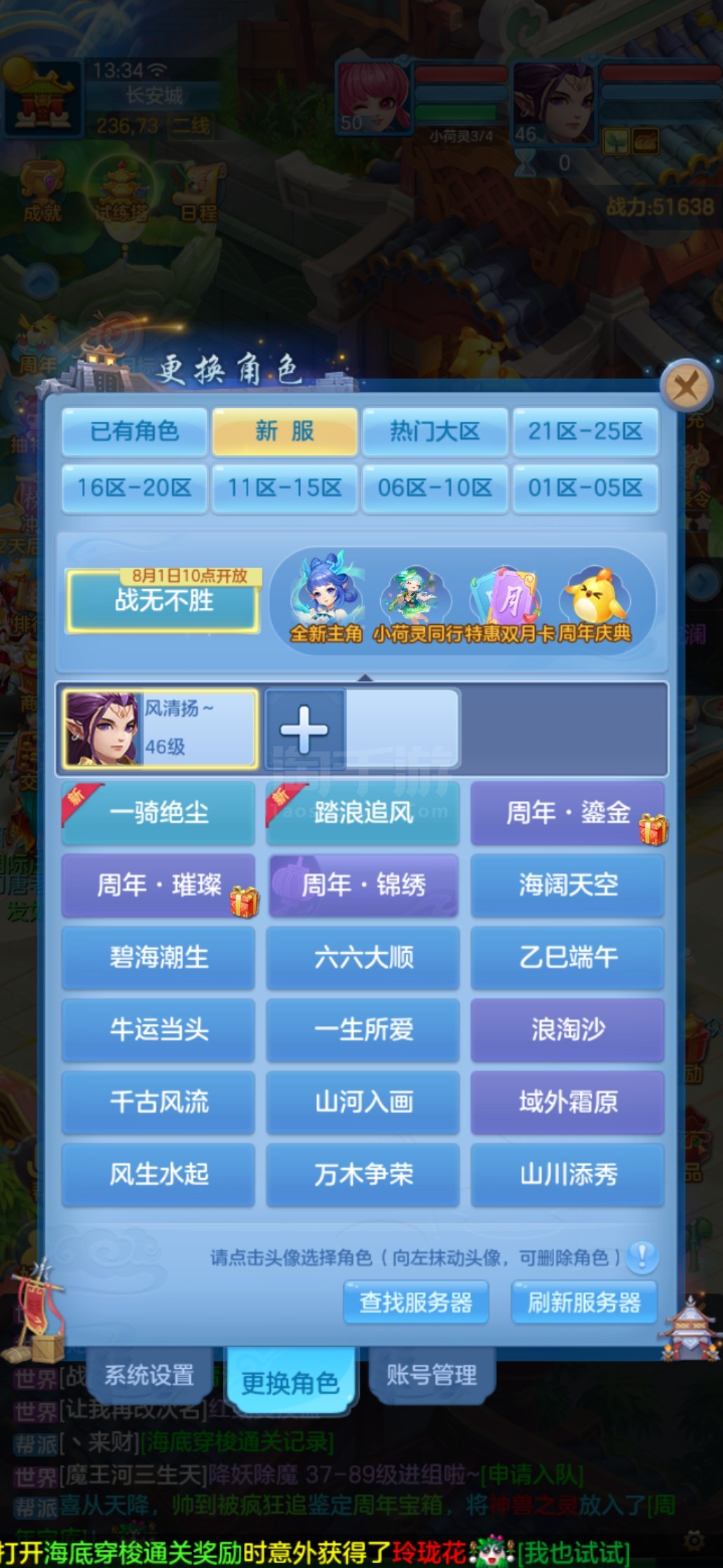Switch to 系统设置 tab
The image size is (723, 1568).
[x=149, y=1375]
